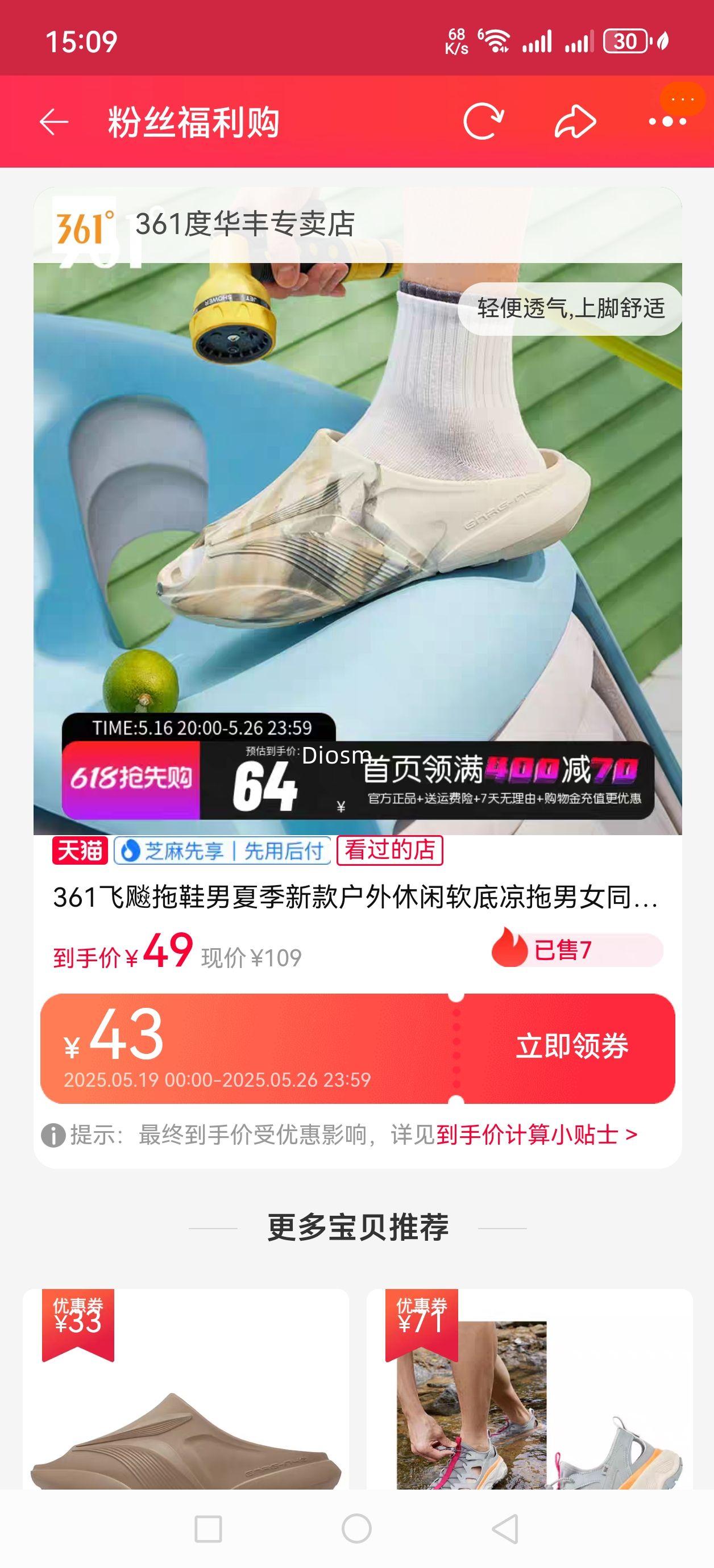The width and height of the screenshot is (714, 1568).
Task: Refresh the page
Action: (x=483, y=122)
